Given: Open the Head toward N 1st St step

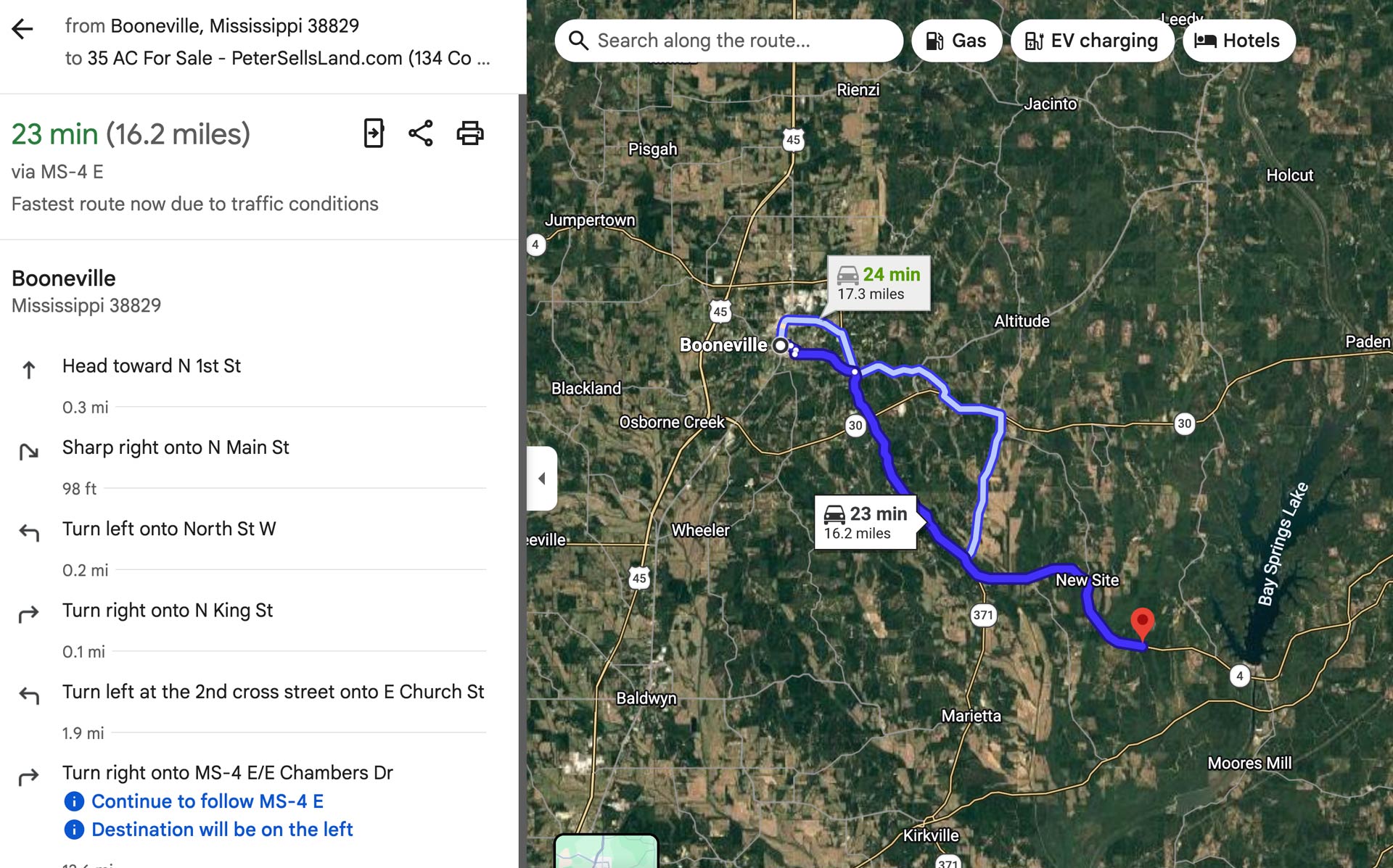Looking at the screenshot, I should [x=152, y=366].
